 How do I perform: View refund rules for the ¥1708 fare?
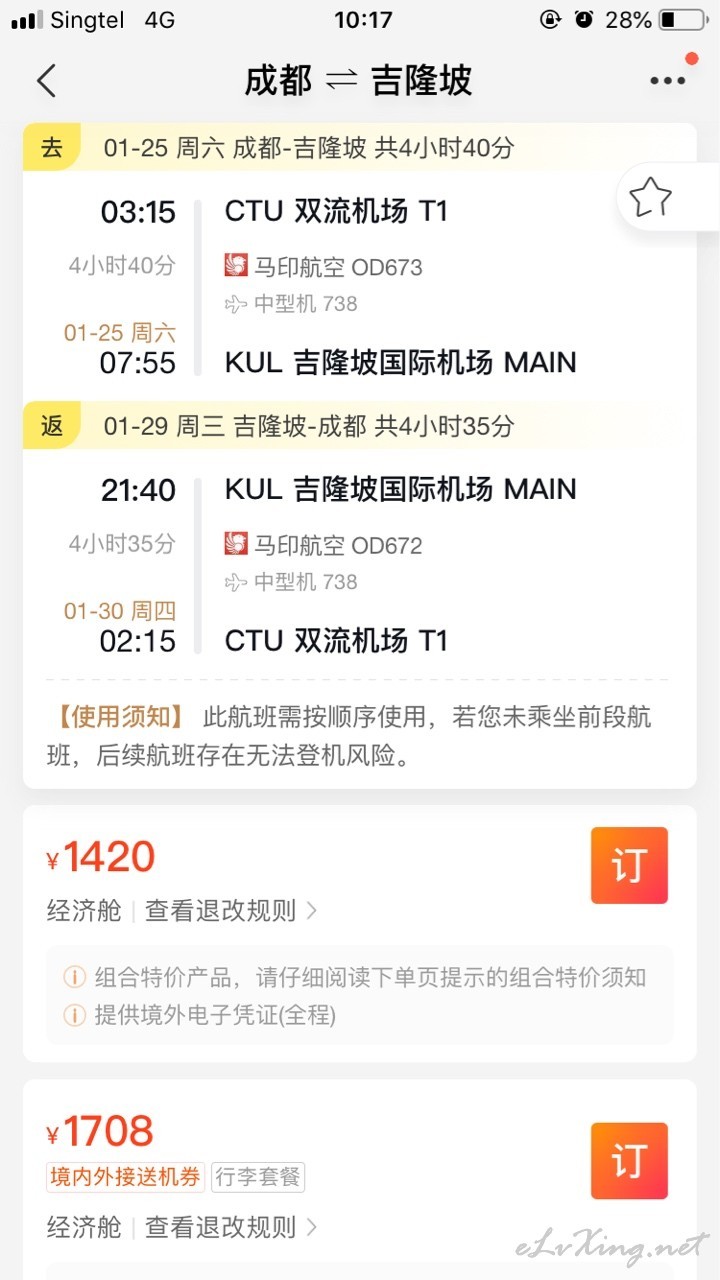(x=231, y=1227)
